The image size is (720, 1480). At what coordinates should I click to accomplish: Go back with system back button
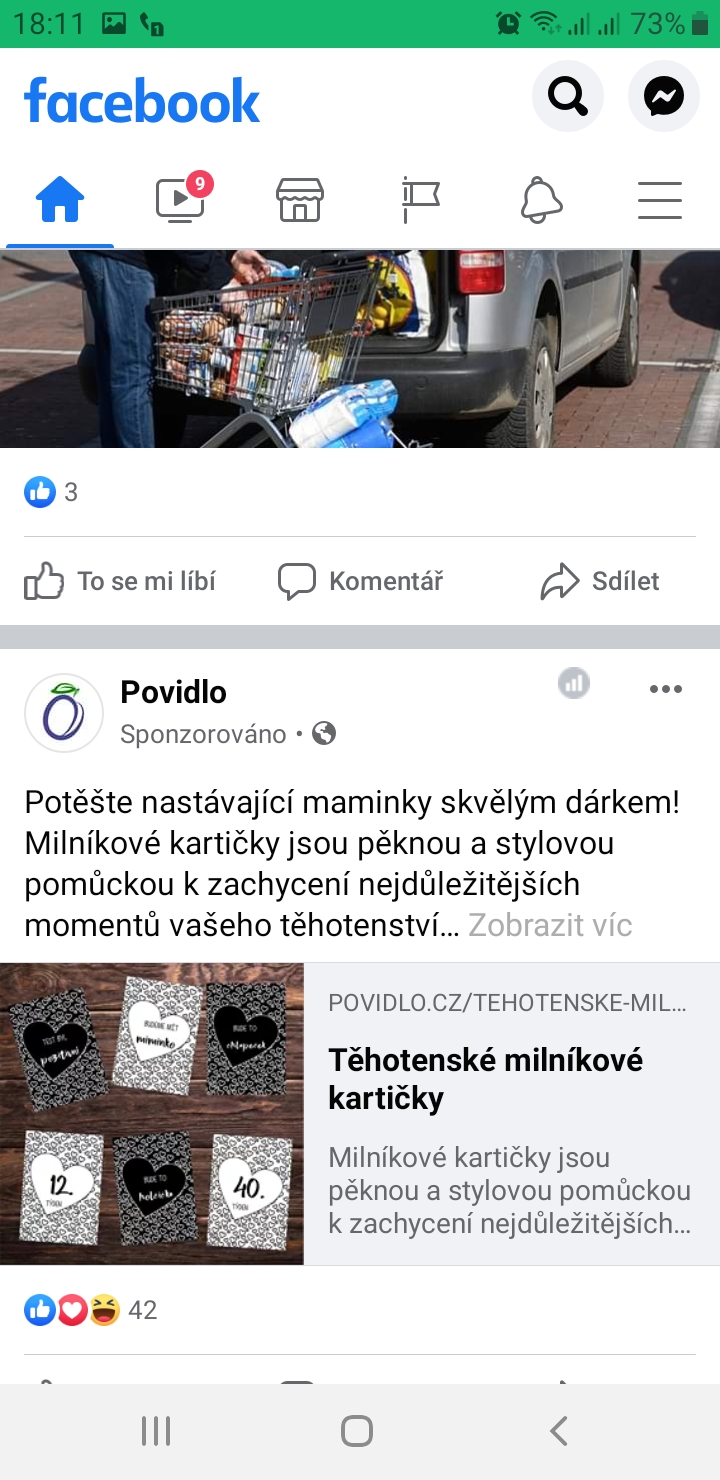point(559,1431)
